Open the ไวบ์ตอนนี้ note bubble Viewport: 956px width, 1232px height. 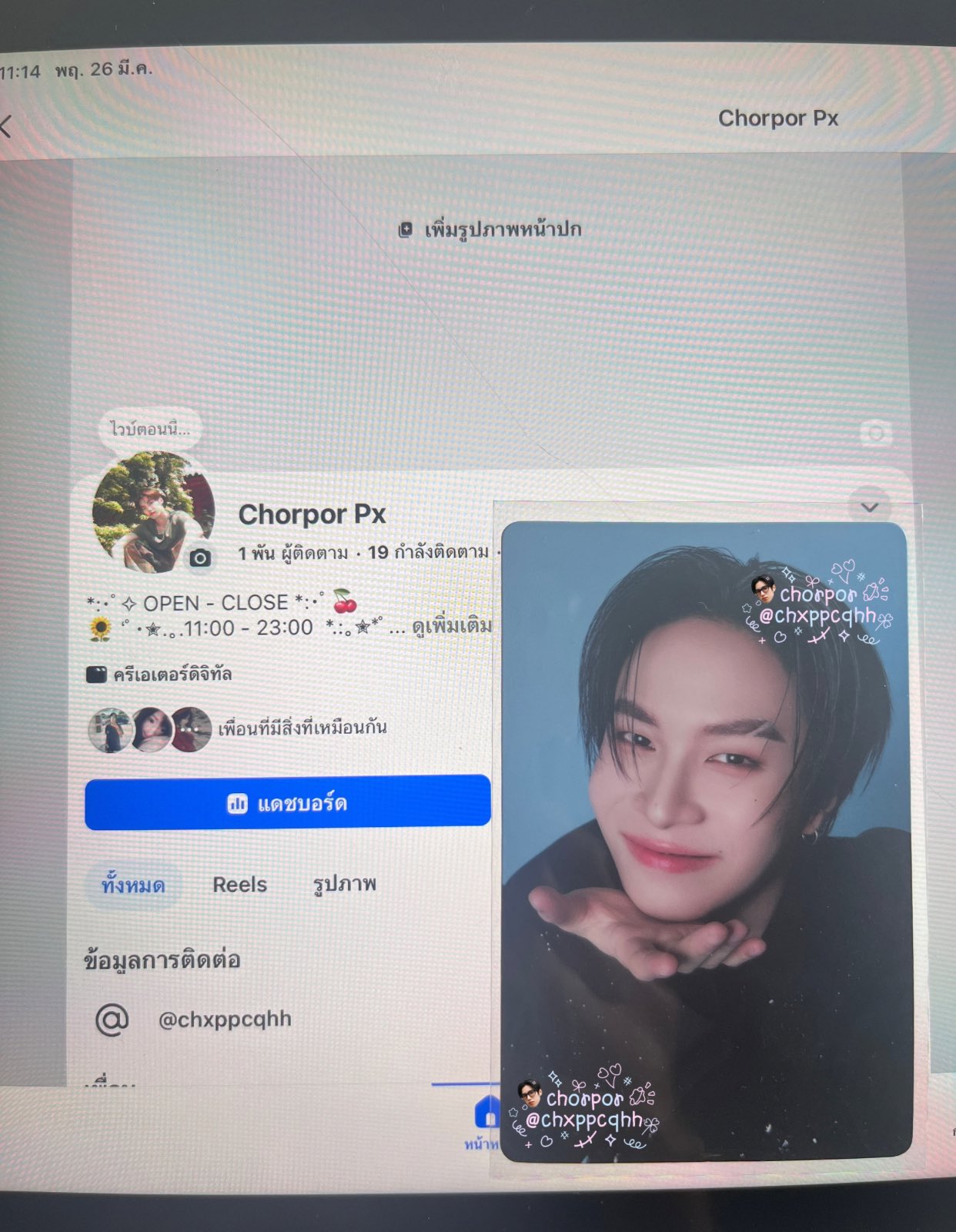pyautogui.click(x=149, y=429)
